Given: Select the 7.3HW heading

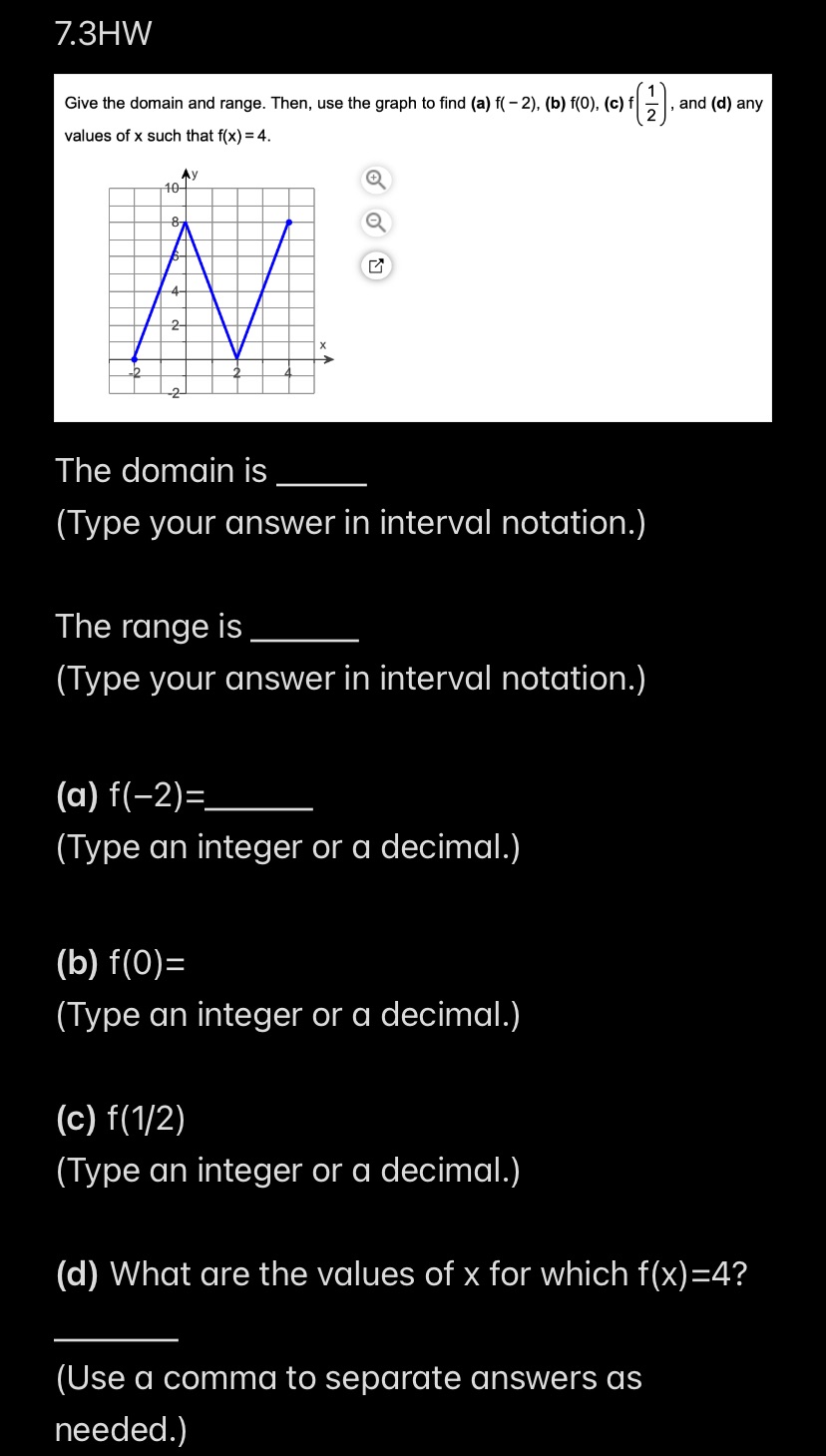Looking at the screenshot, I should click(103, 33).
